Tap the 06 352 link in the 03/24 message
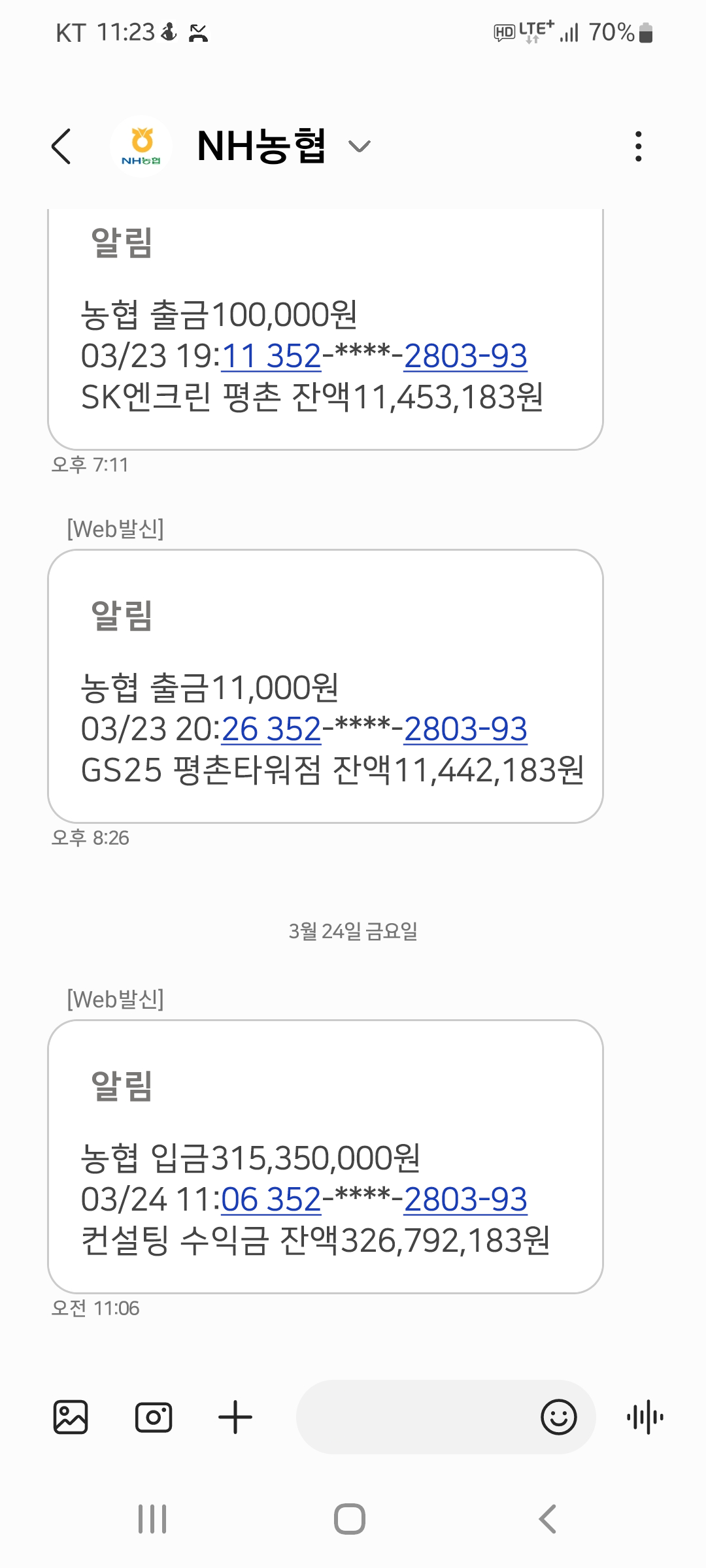Screen dimensions: 706x1568 point(271,1200)
